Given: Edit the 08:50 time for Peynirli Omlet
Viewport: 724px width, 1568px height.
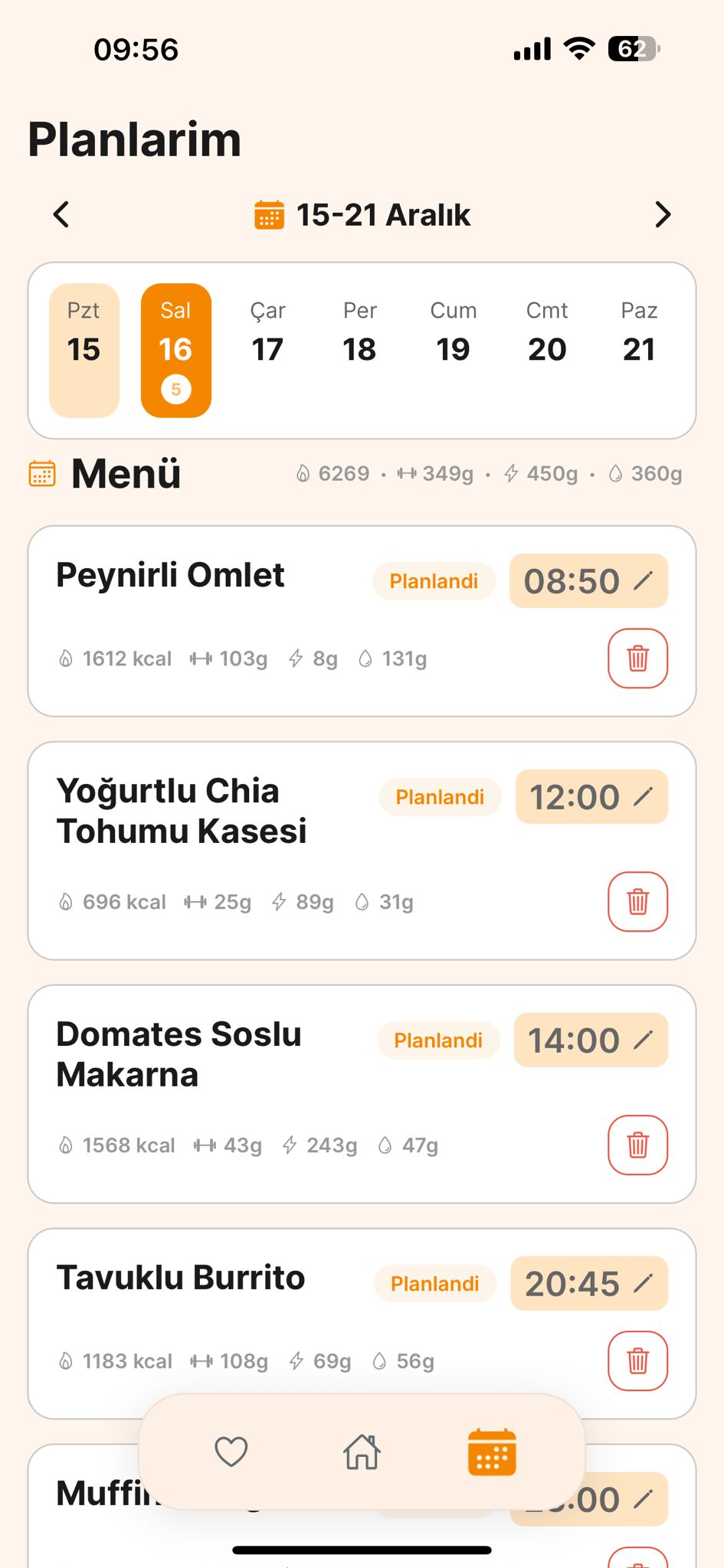Looking at the screenshot, I should [588, 581].
